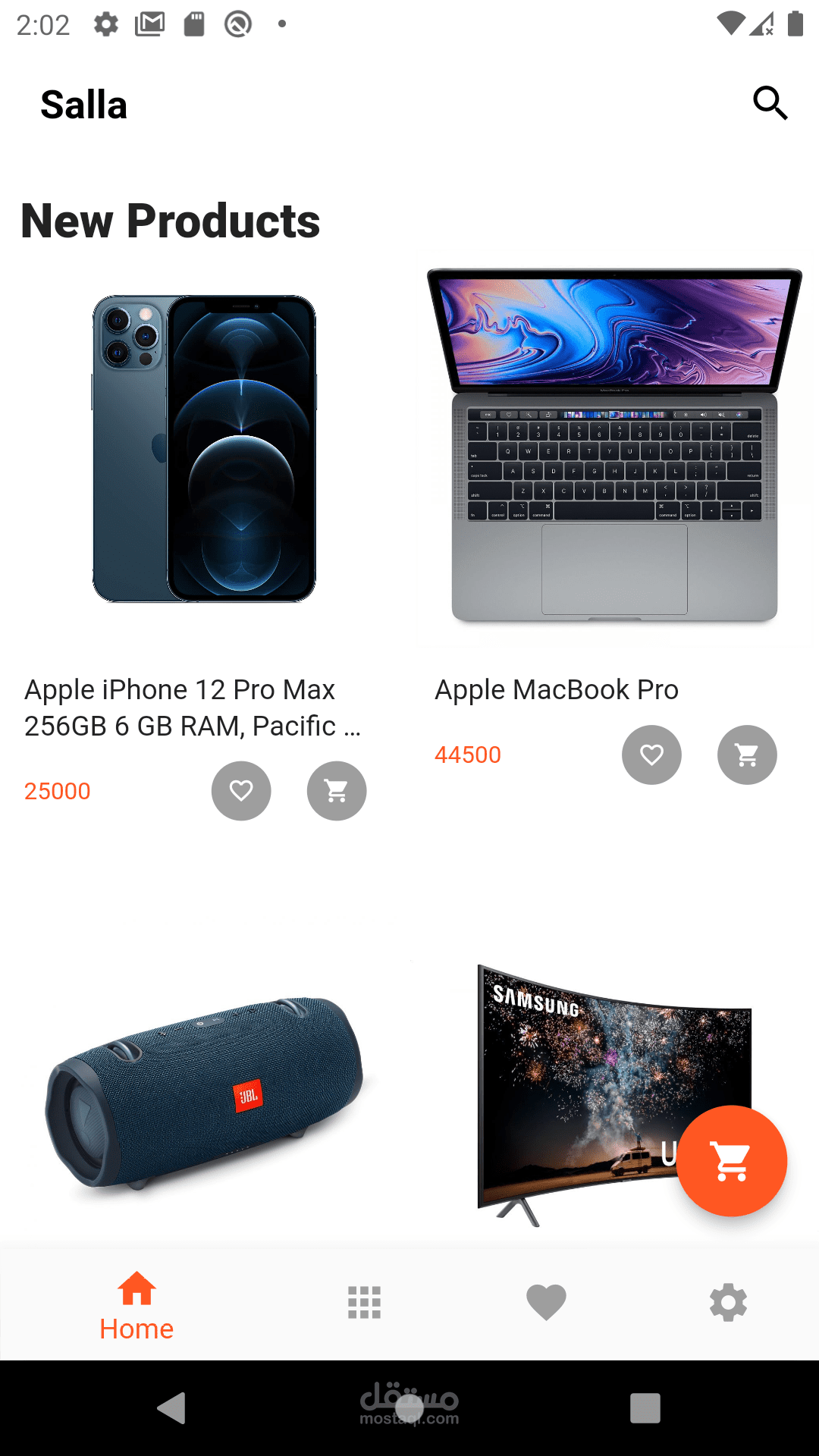Image resolution: width=819 pixels, height=1456 pixels.
Task: Add Apple MacBook Pro to cart
Action: 747,755
